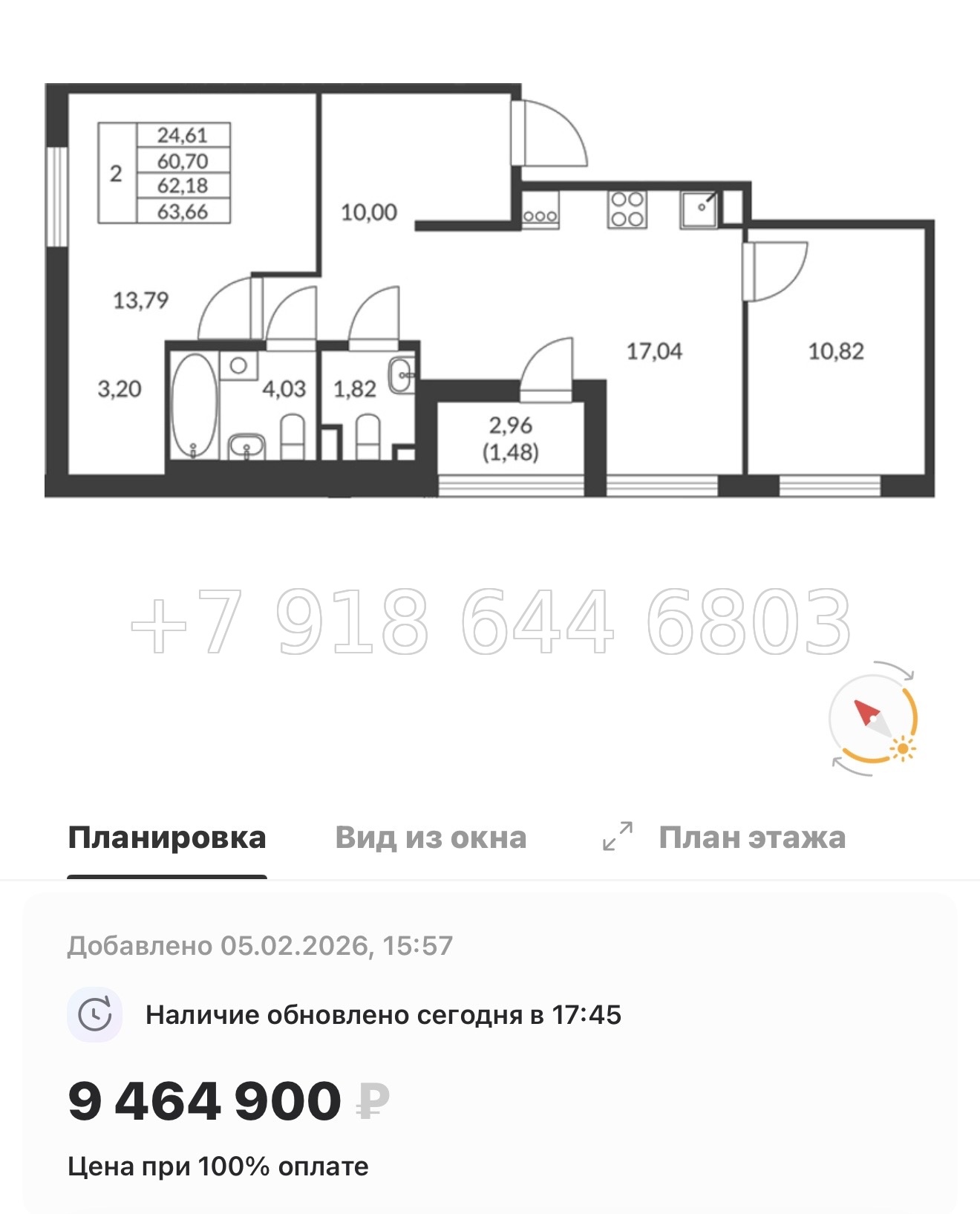Click the 17,04 room on the floor plan

[655, 352]
